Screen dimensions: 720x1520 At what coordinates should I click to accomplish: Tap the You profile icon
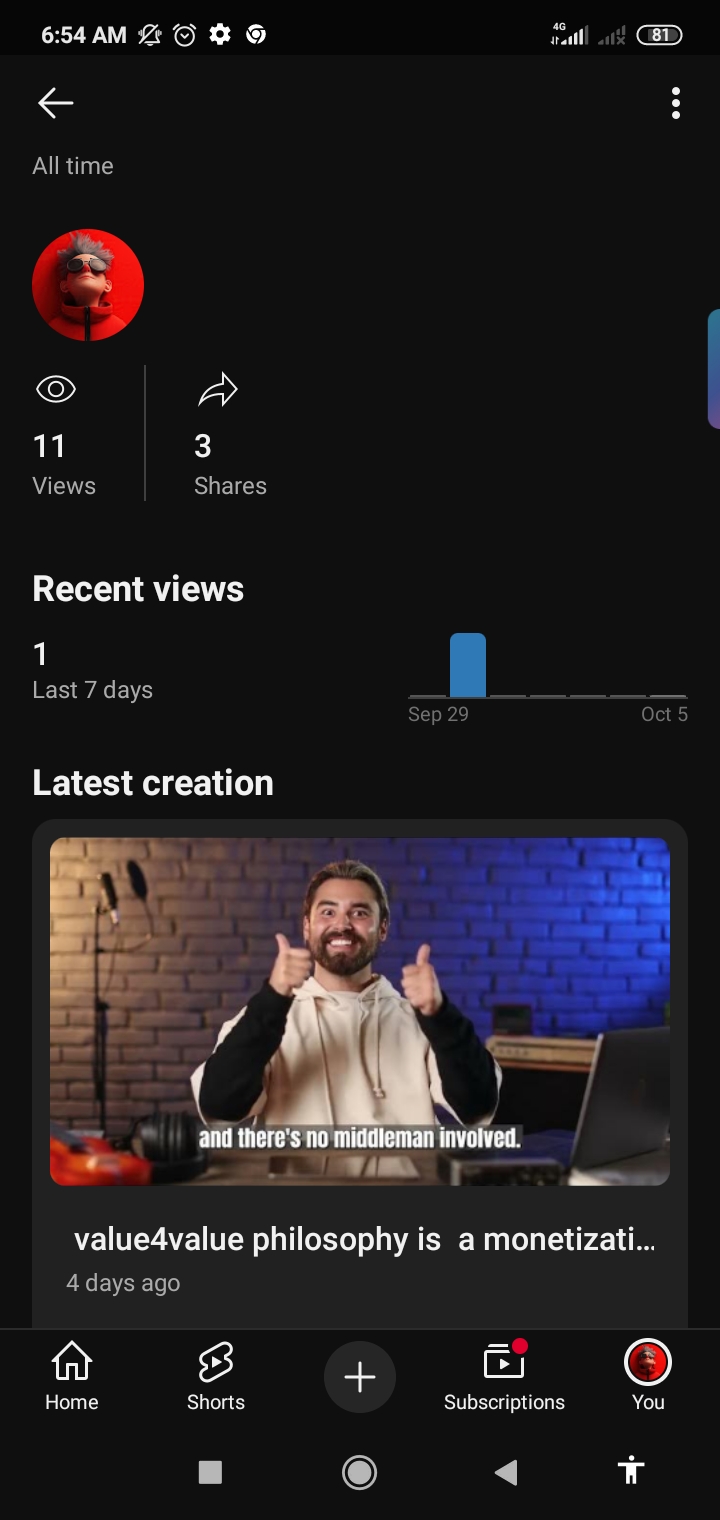pyautogui.click(x=647, y=1377)
